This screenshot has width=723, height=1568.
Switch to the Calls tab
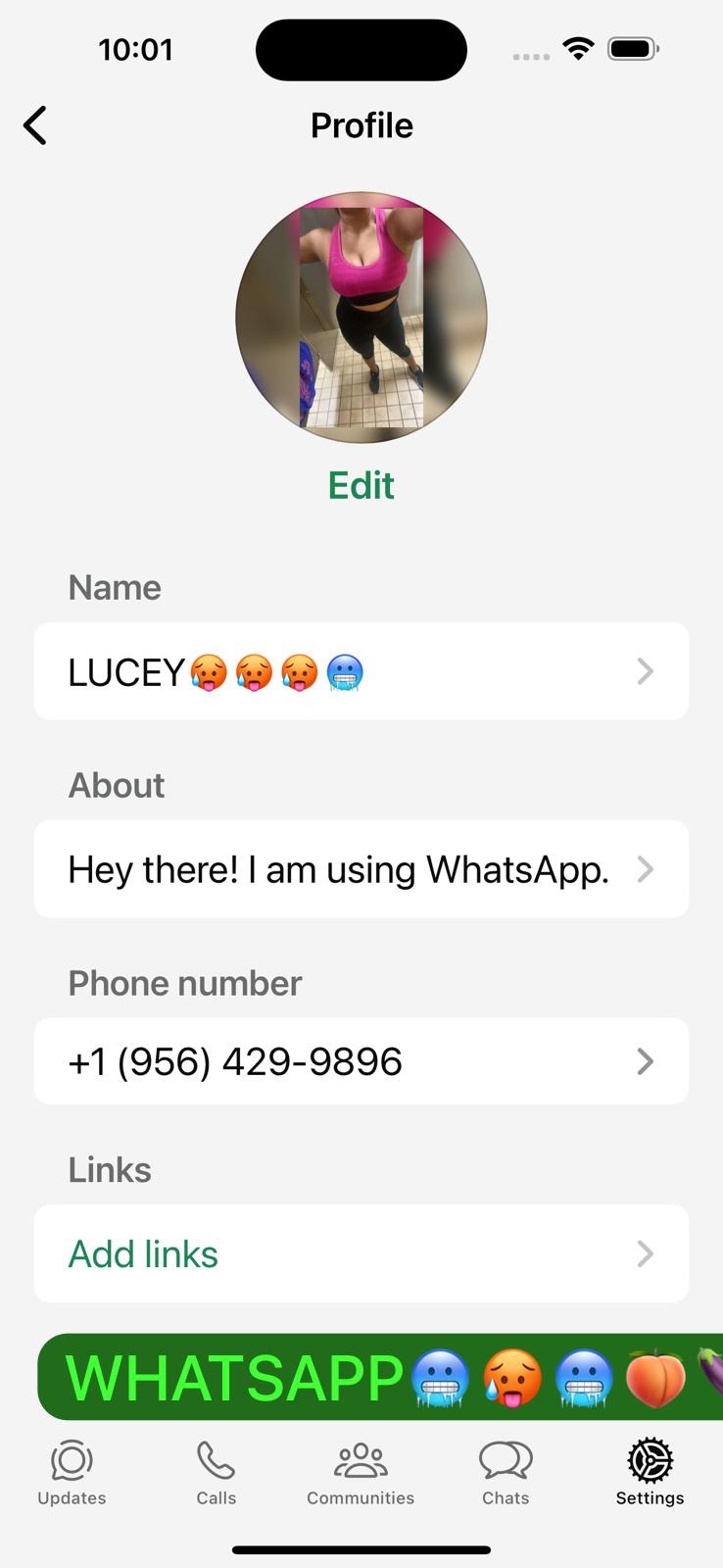216,1472
